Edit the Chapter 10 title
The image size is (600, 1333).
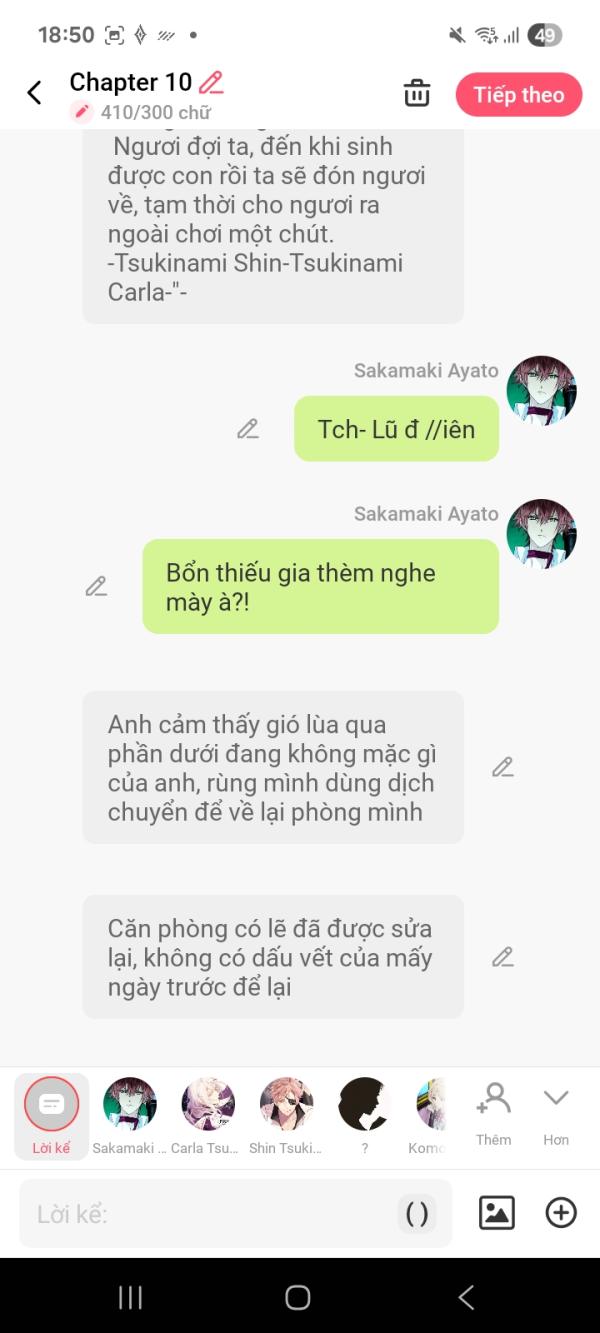tap(211, 82)
